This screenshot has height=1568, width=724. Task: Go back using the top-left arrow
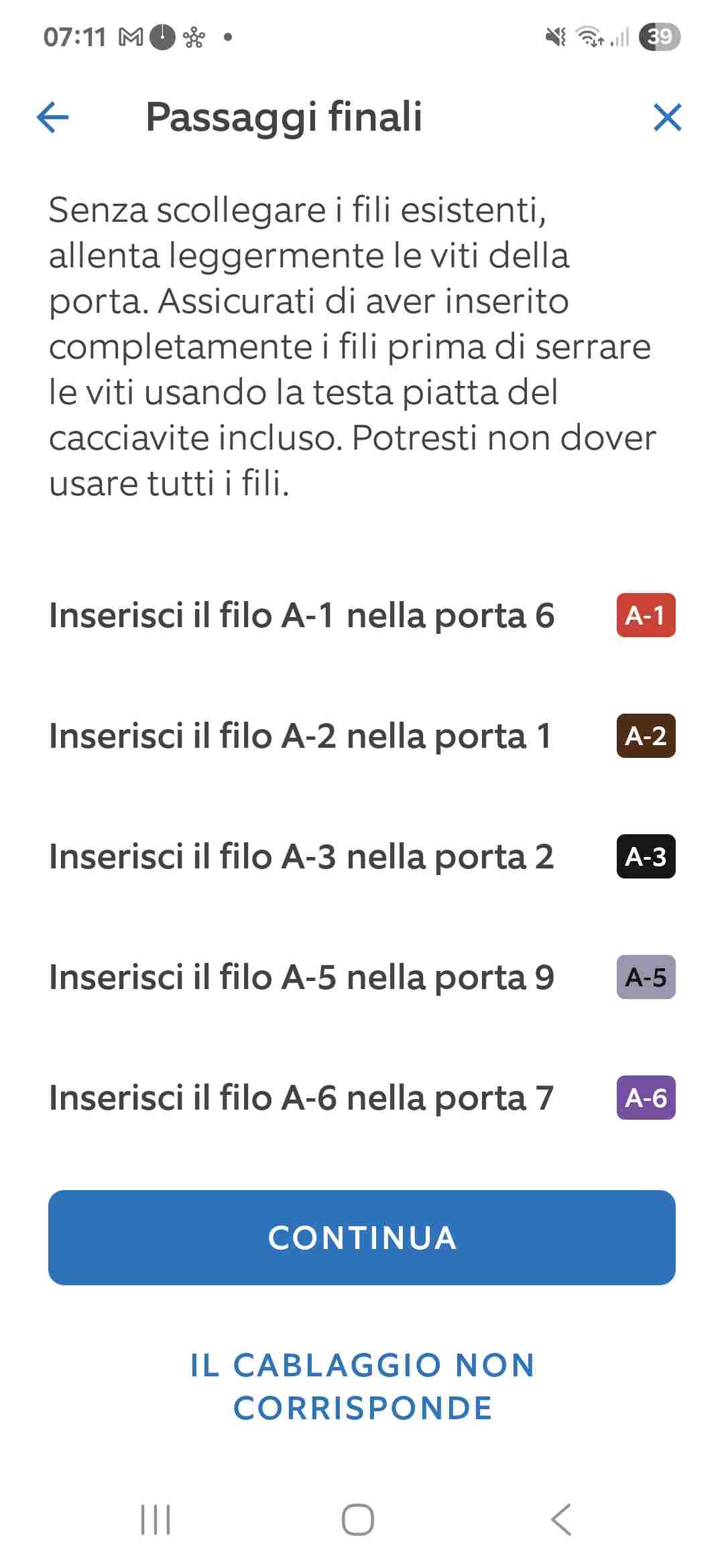(x=52, y=117)
